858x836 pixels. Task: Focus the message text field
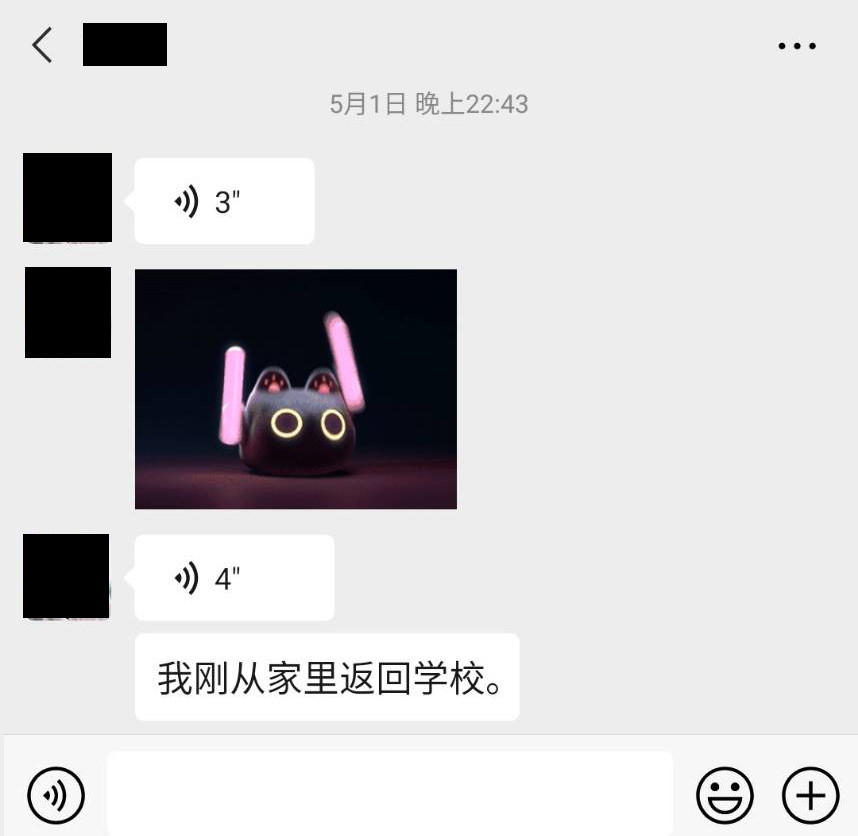(x=390, y=794)
